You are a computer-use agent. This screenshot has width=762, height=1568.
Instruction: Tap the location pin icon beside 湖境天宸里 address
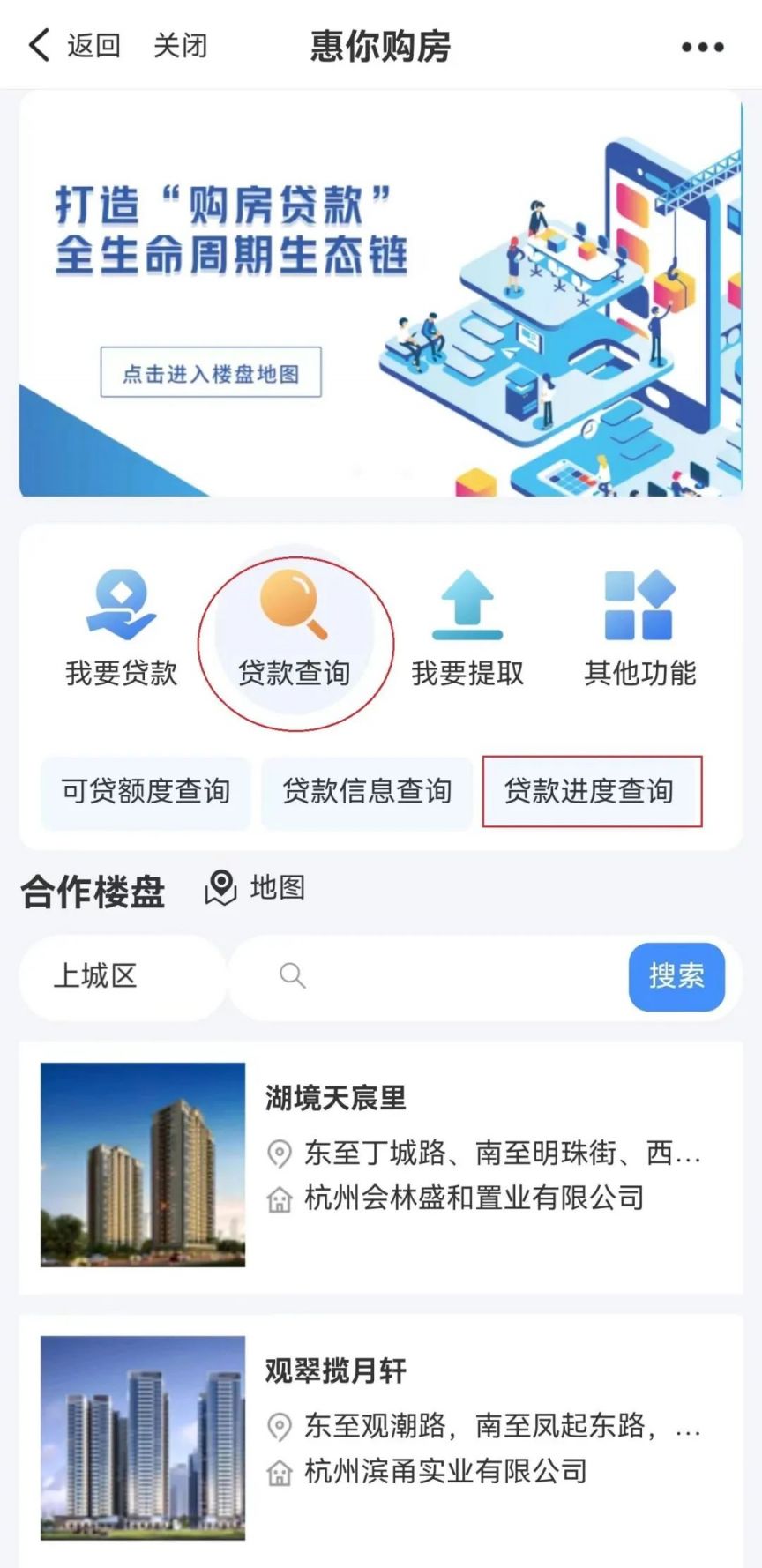(279, 1151)
